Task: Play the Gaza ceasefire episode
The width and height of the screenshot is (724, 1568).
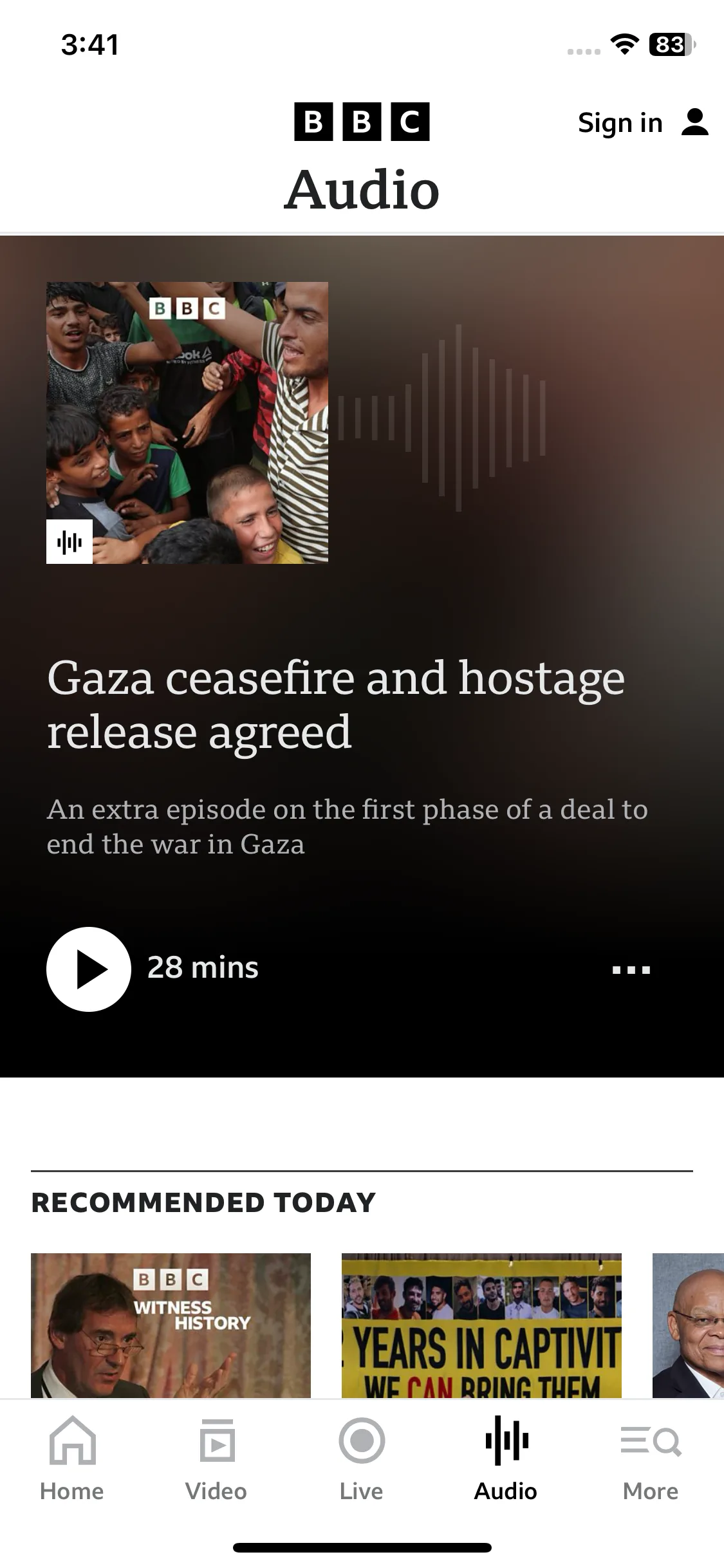Action: [x=88, y=969]
